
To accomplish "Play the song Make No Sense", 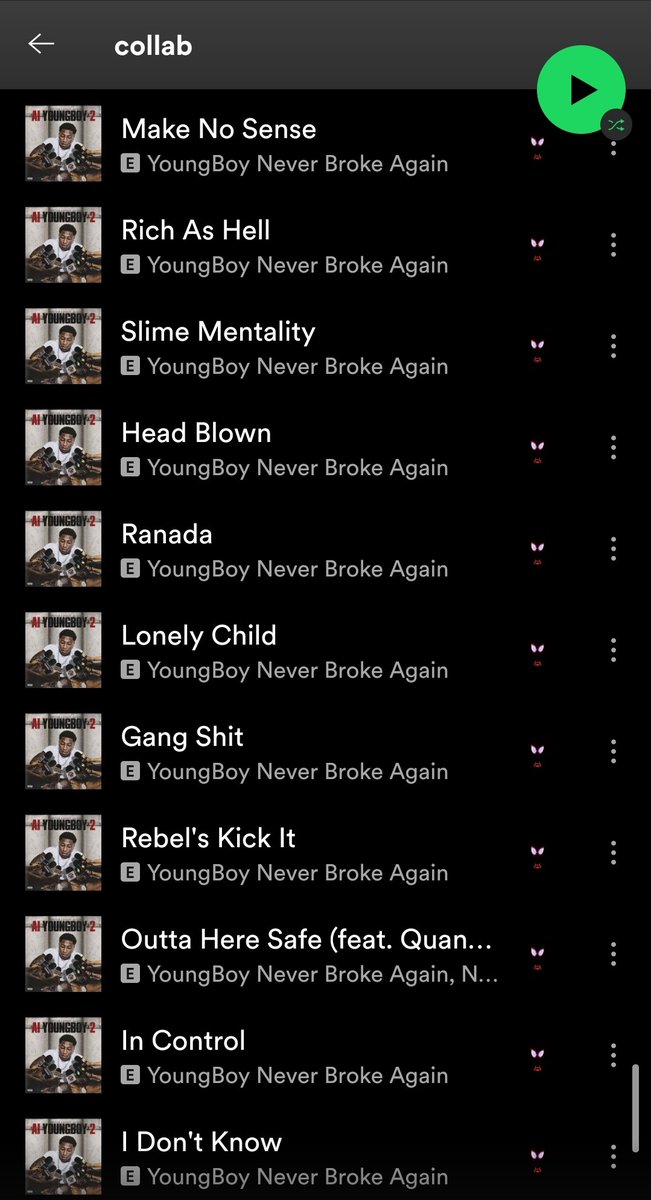I will [x=218, y=129].
